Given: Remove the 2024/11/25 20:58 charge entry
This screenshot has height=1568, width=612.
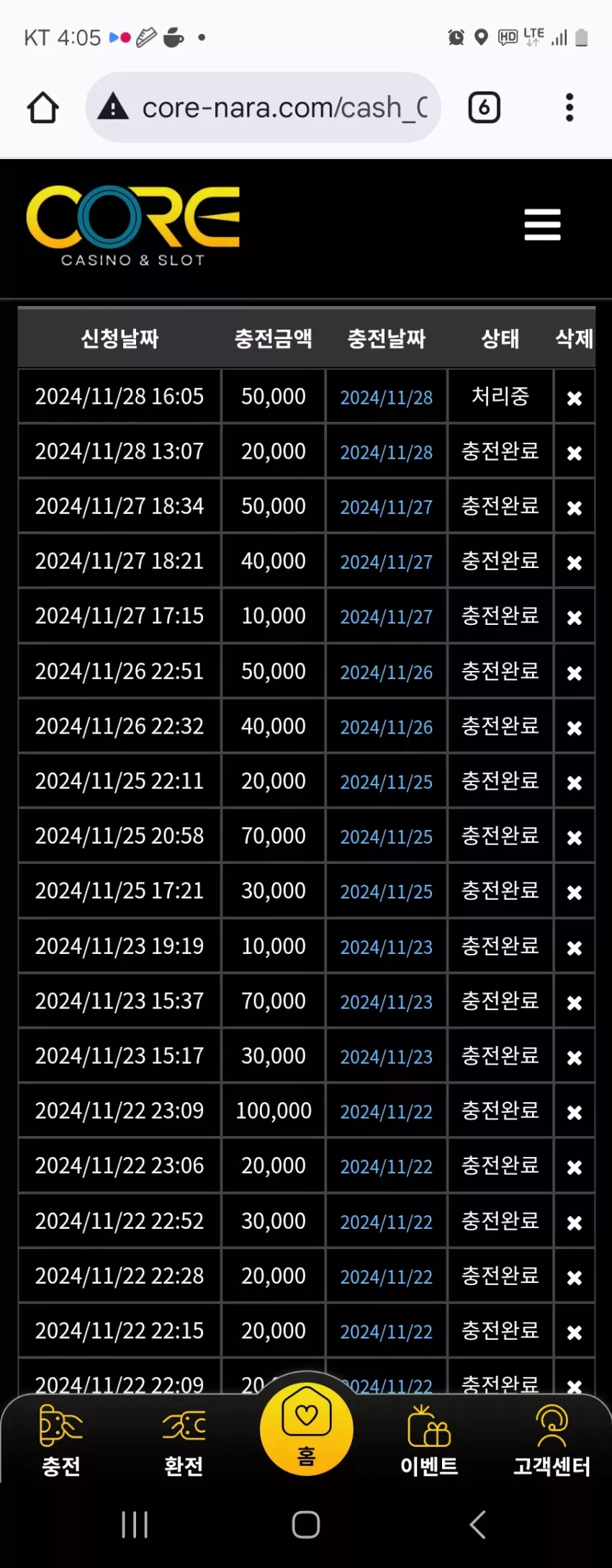Looking at the screenshot, I should pyautogui.click(x=575, y=838).
